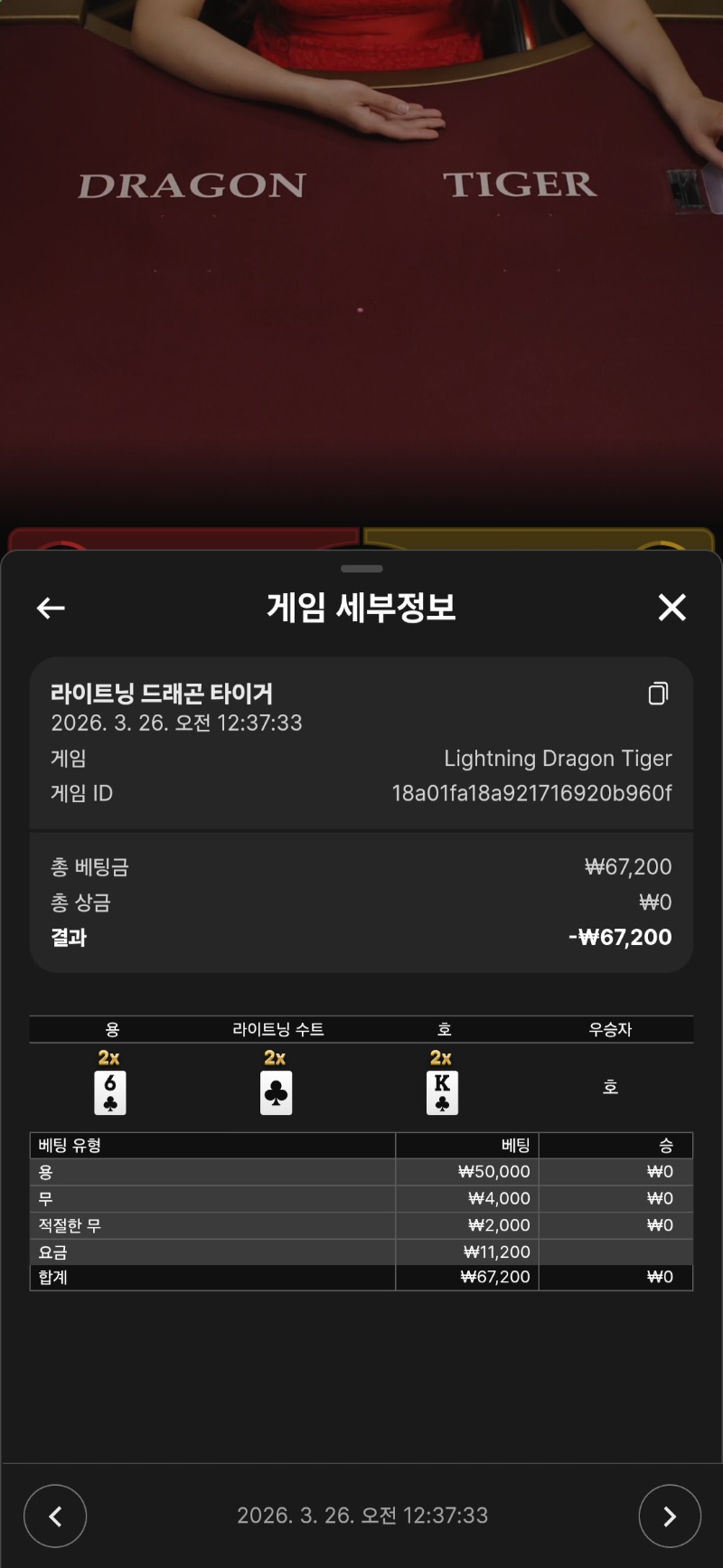The height and width of the screenshot is (1568, 723).
Task: Copy the game ID details
Action: tap(658, 694)
